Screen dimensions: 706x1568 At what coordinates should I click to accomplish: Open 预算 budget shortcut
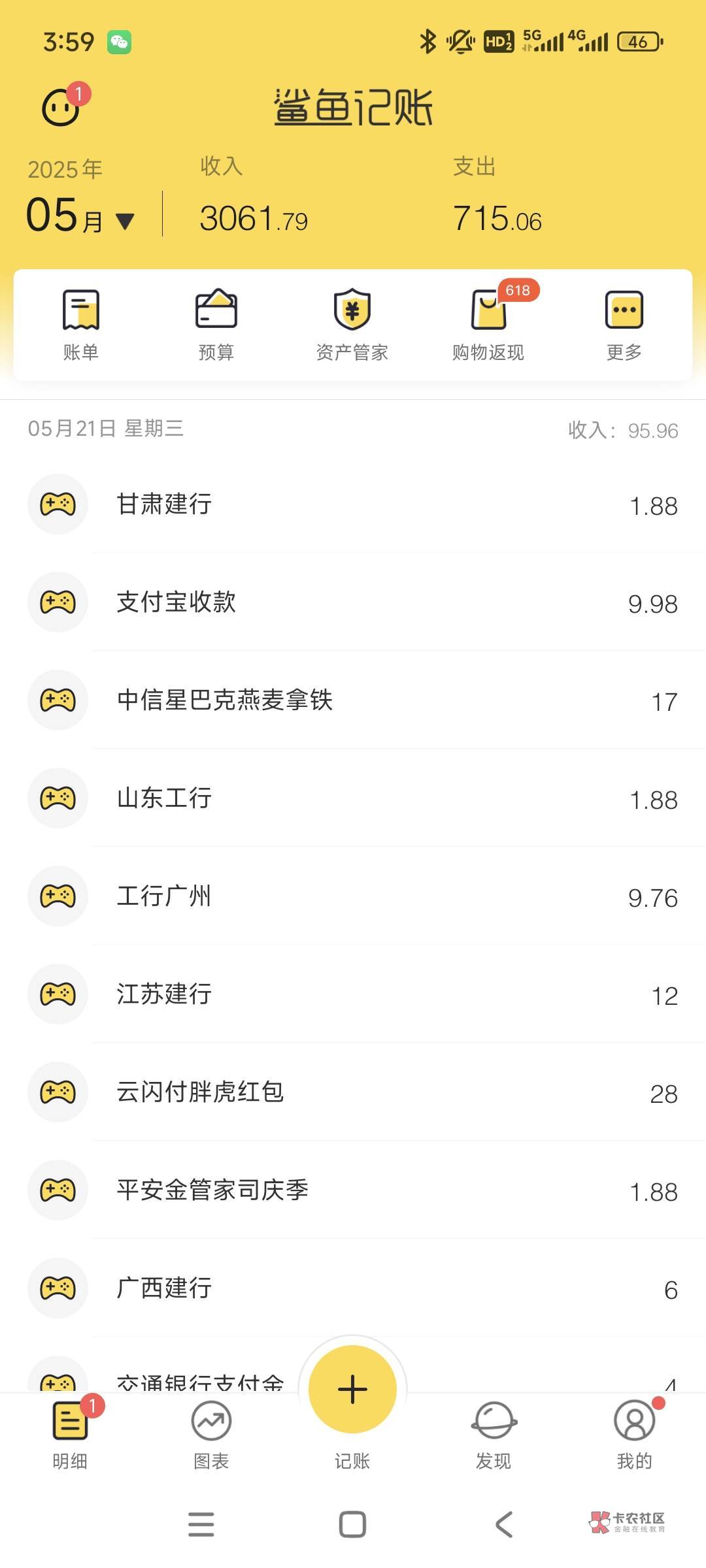coord(216,325)
